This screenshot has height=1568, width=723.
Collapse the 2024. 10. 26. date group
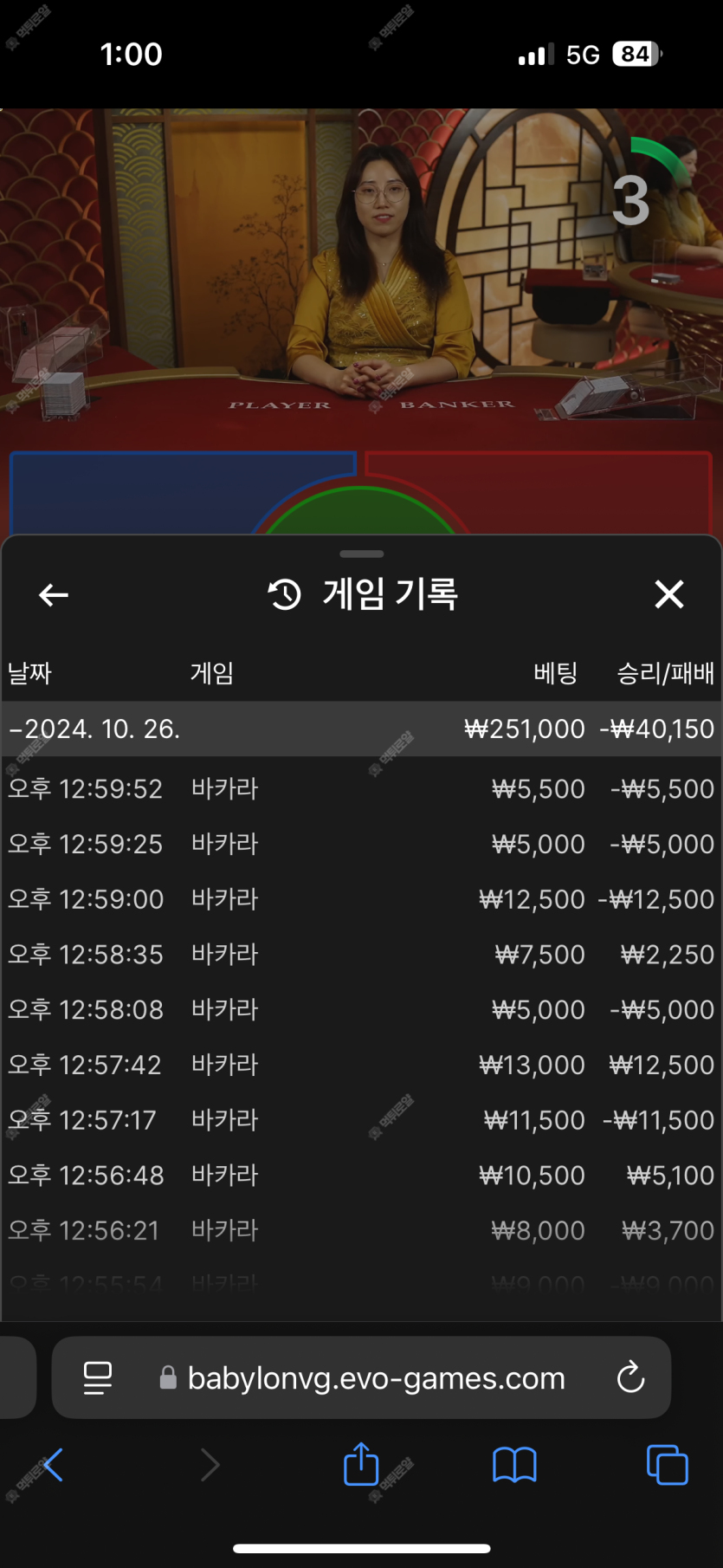click(x=361, y=729)
